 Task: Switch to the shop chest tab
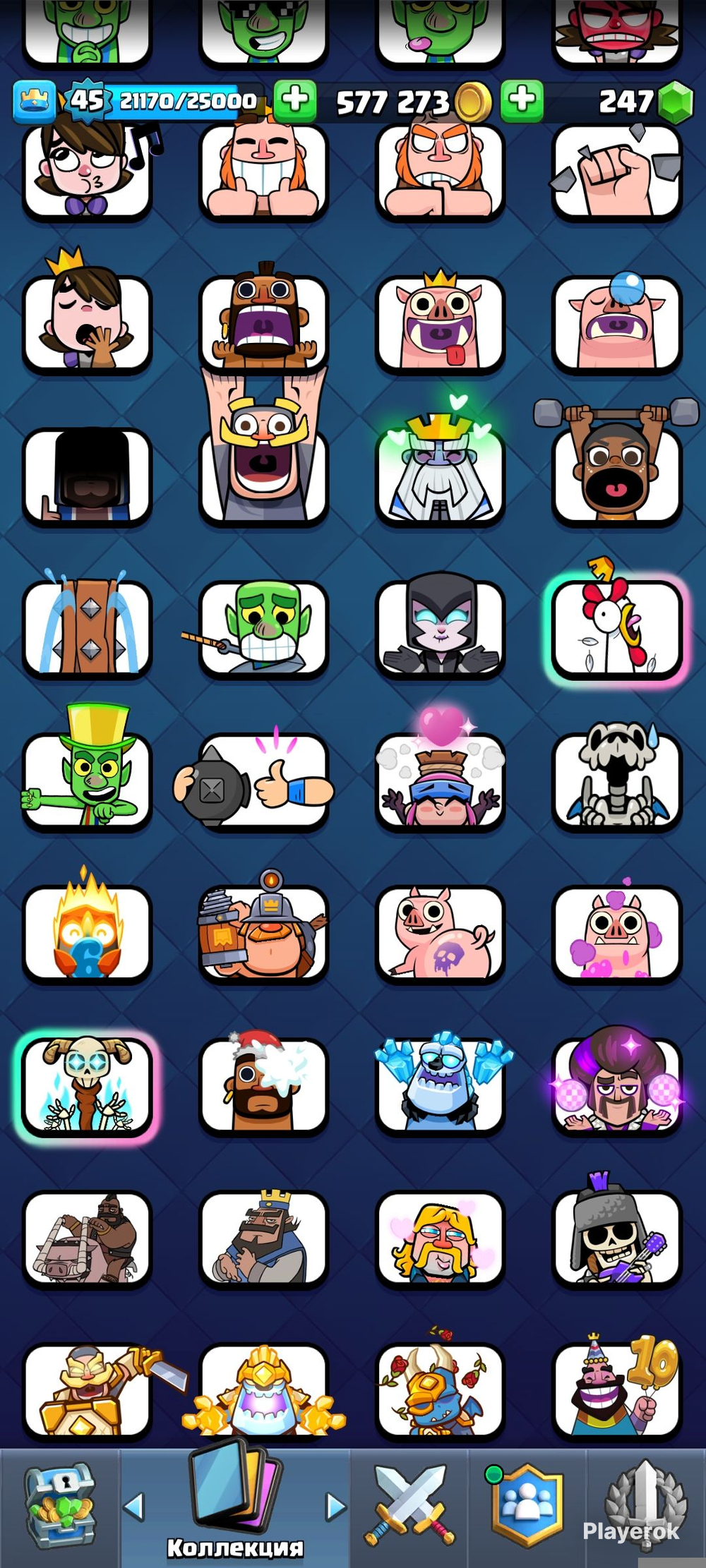pyautogui.click(x=59, y=1507)
